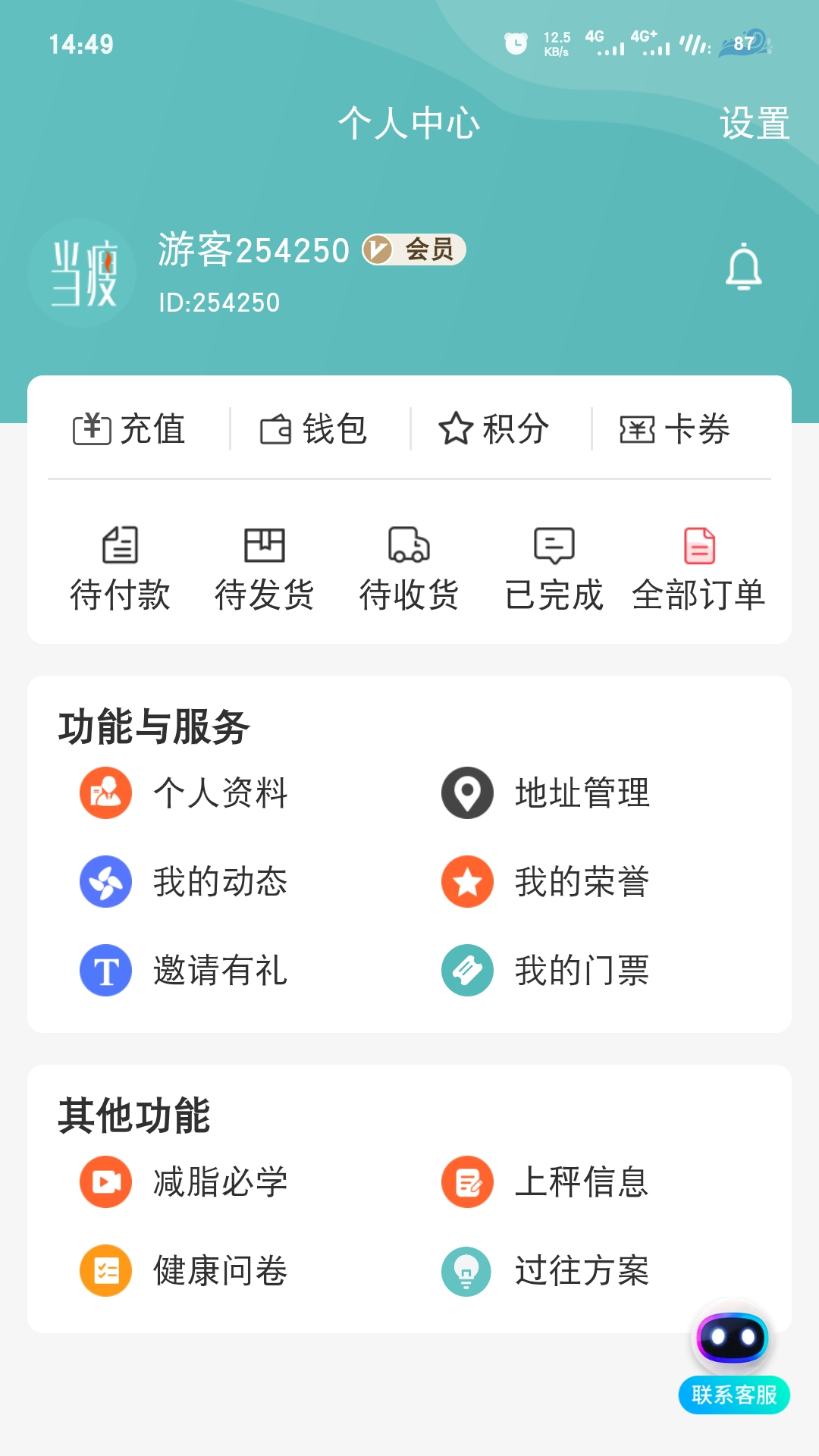Click the 地址管理 location pin icon
The width and height of the screenshot is (819, 1456).
pos(466,794)
